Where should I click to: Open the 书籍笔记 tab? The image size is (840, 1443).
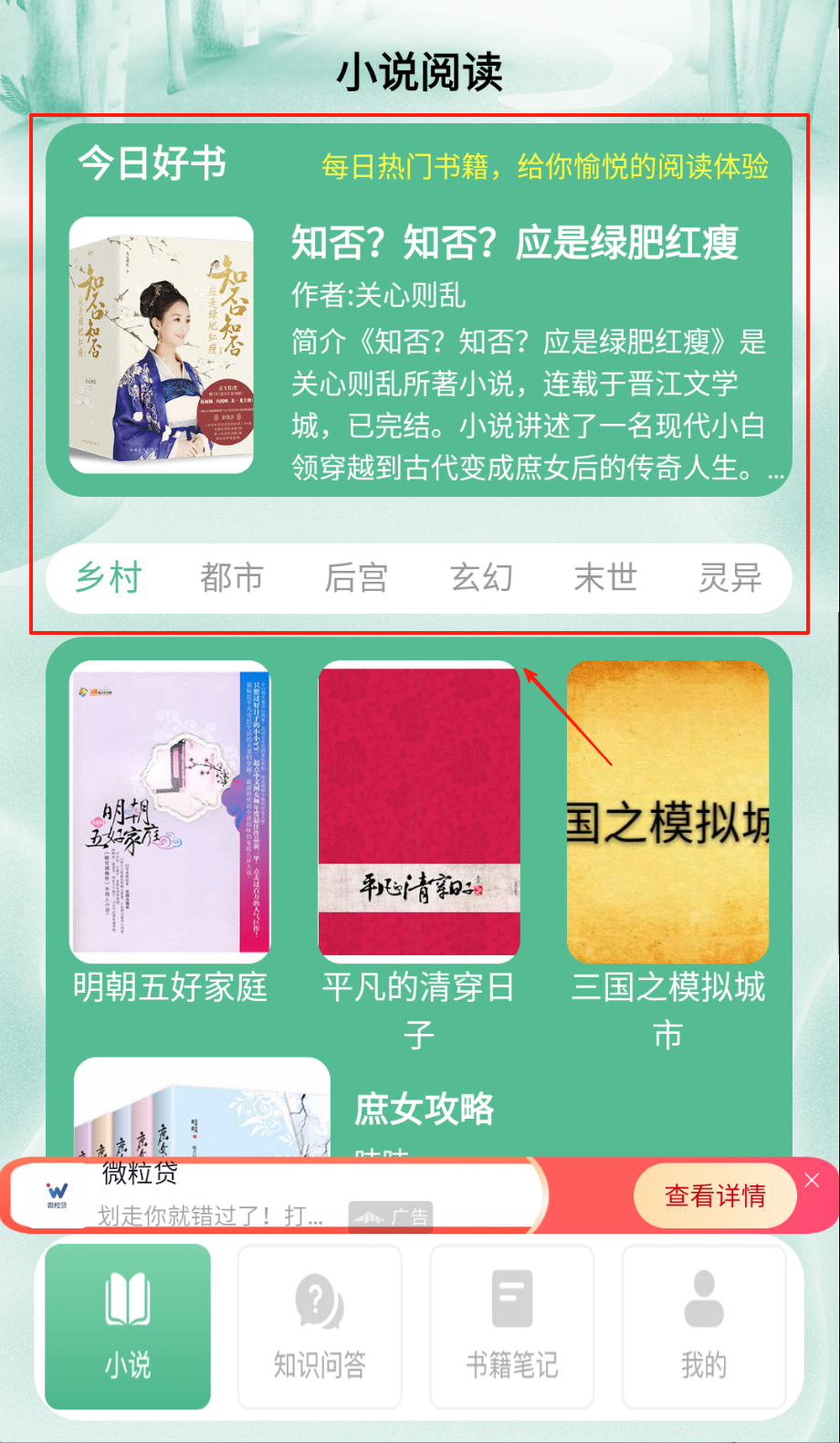[x=512, y=1325]
